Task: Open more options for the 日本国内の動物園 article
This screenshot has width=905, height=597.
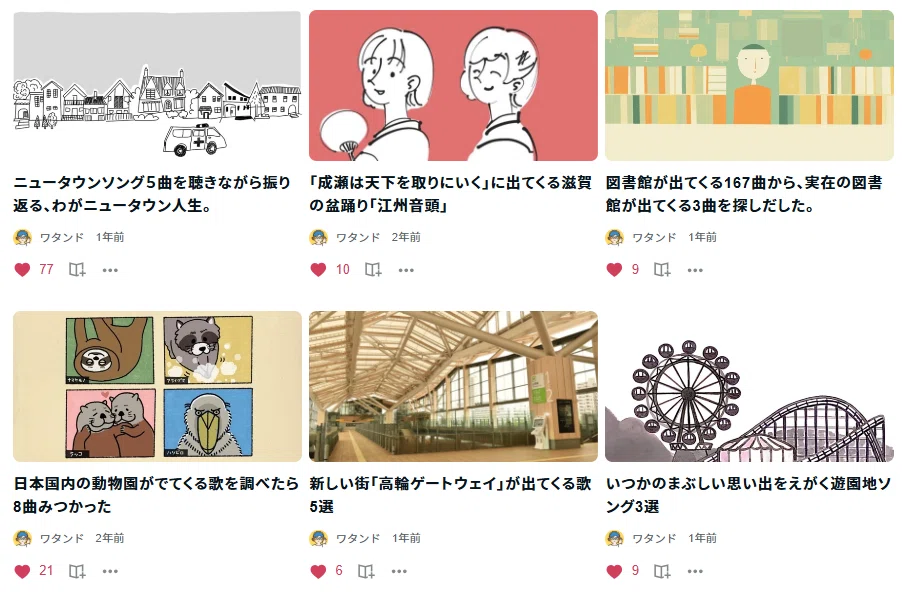Action: [110, 571]
